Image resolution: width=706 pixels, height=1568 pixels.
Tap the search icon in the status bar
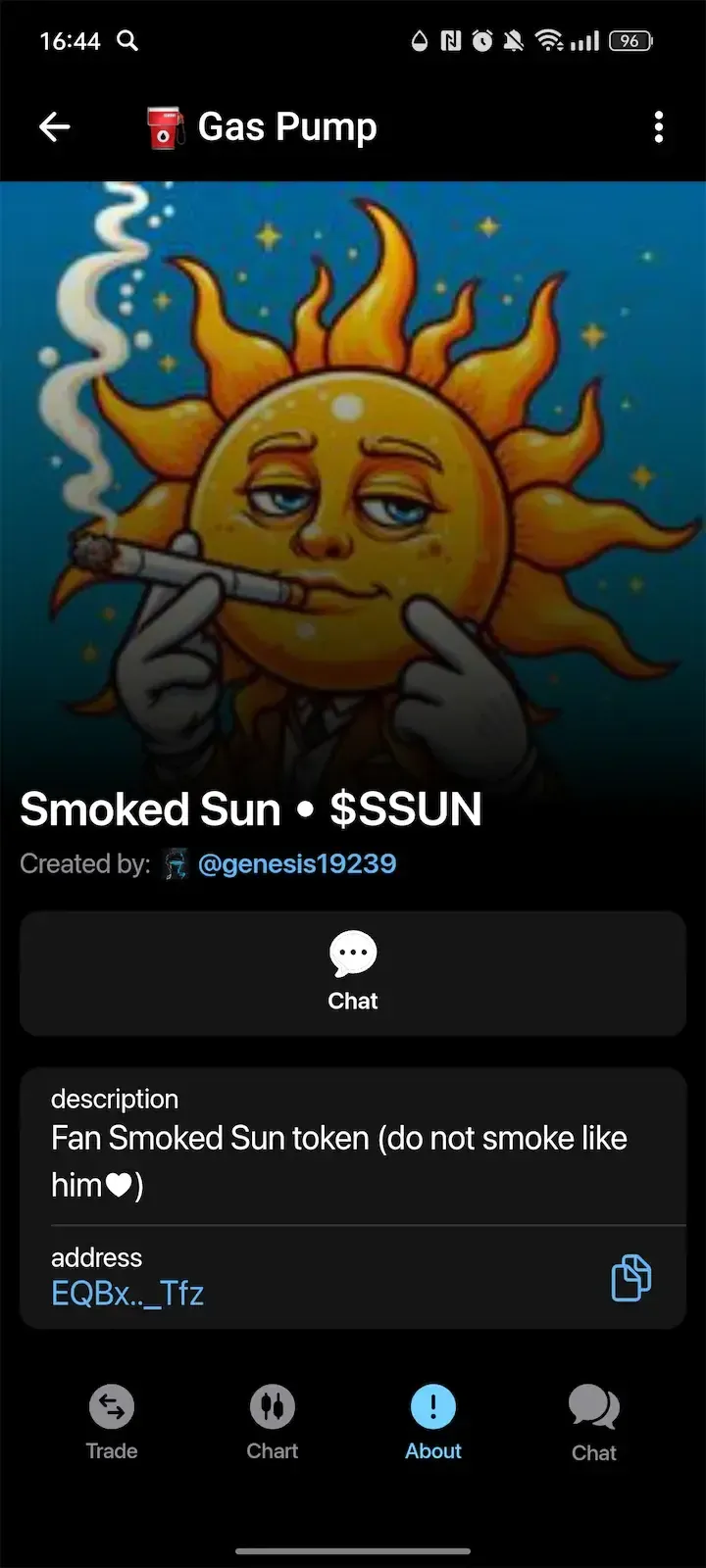pos(127,41)
